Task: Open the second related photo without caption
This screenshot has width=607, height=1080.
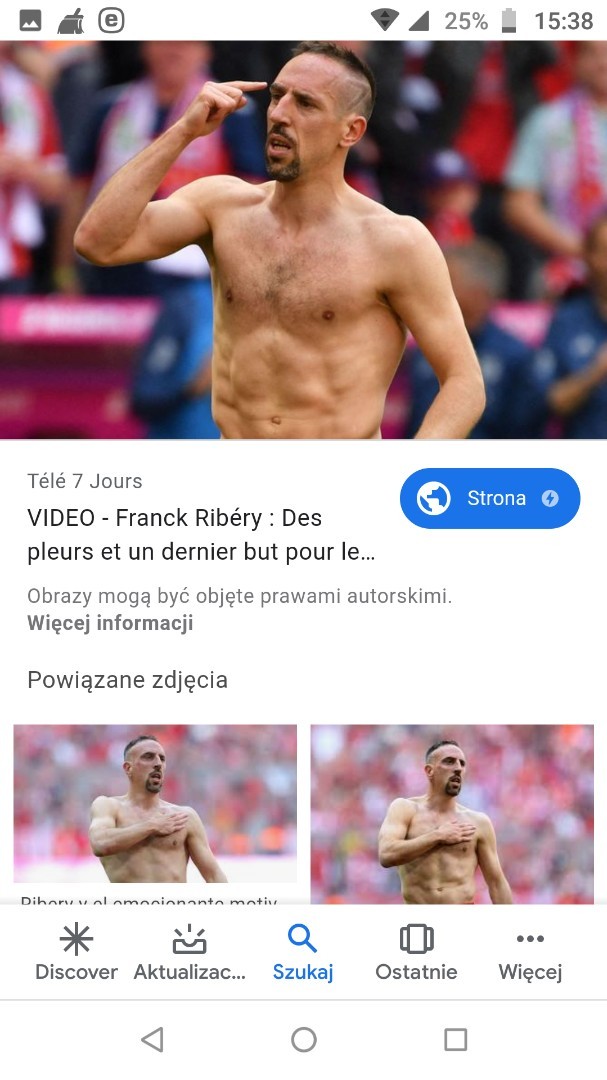Action: point(452,812)
